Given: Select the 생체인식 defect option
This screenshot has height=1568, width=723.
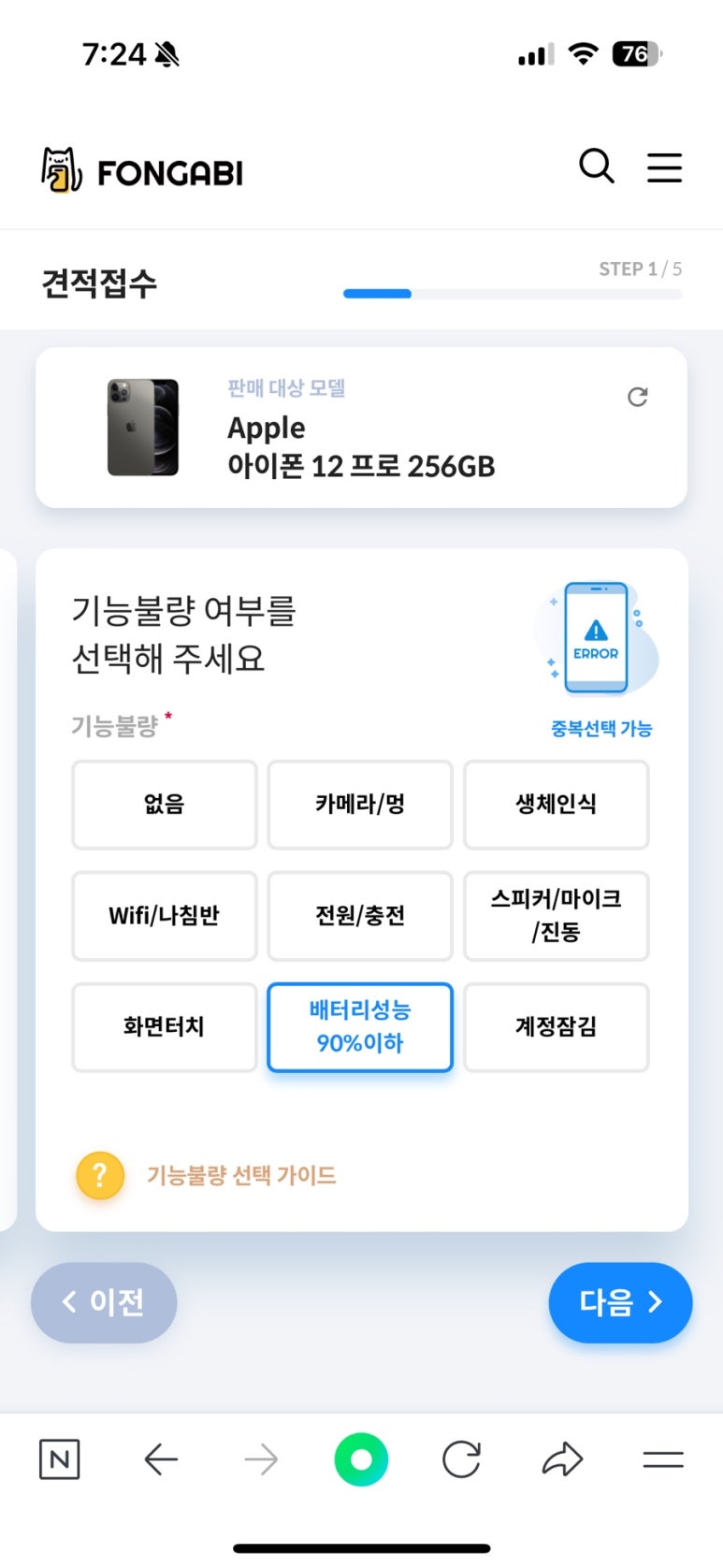Looking at the screenshot, I should (557, 805).
